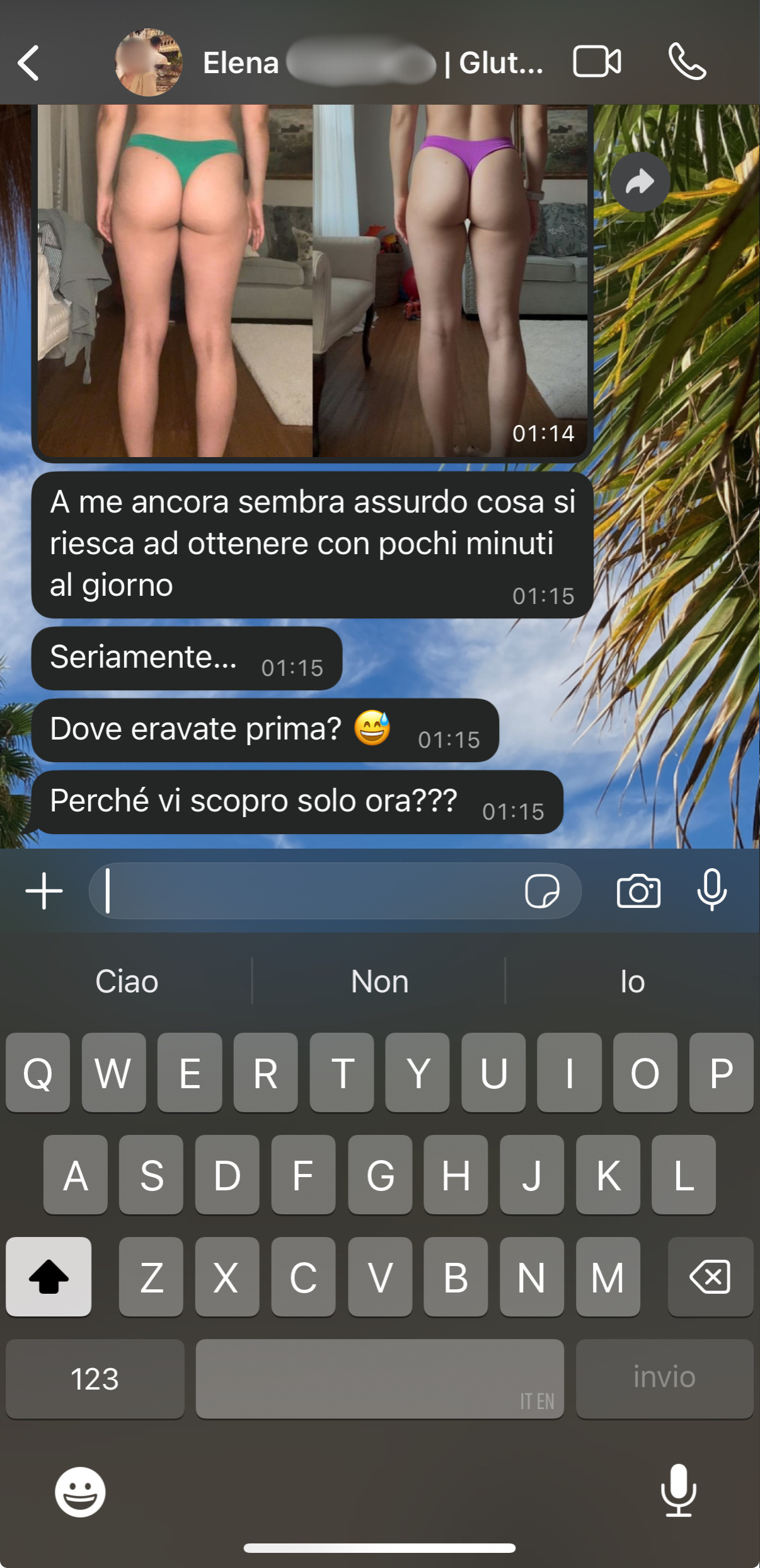Insert the suggested word "Io"
The image size is (760, 1568).
pyautogui.click(x=632, y=982)
